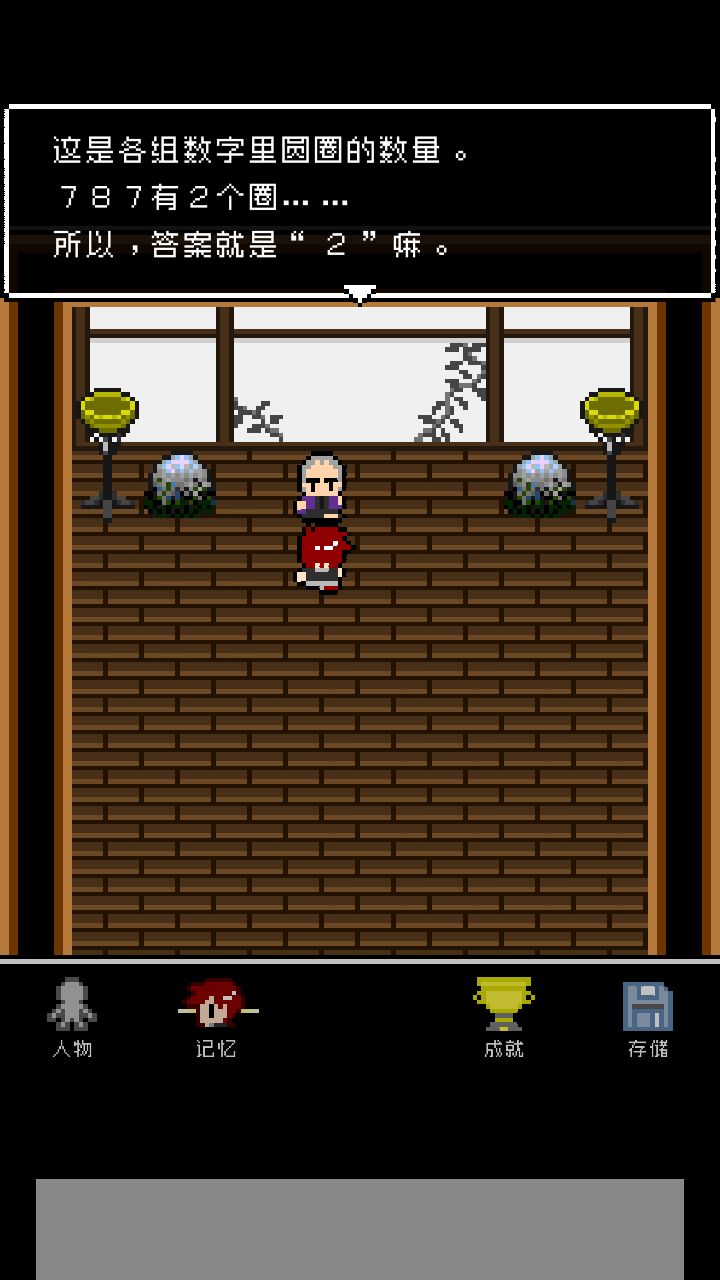This screenshot has height=1280, width=720.
Task: Select the red-haired player character
Action: (x=322, y=555)
